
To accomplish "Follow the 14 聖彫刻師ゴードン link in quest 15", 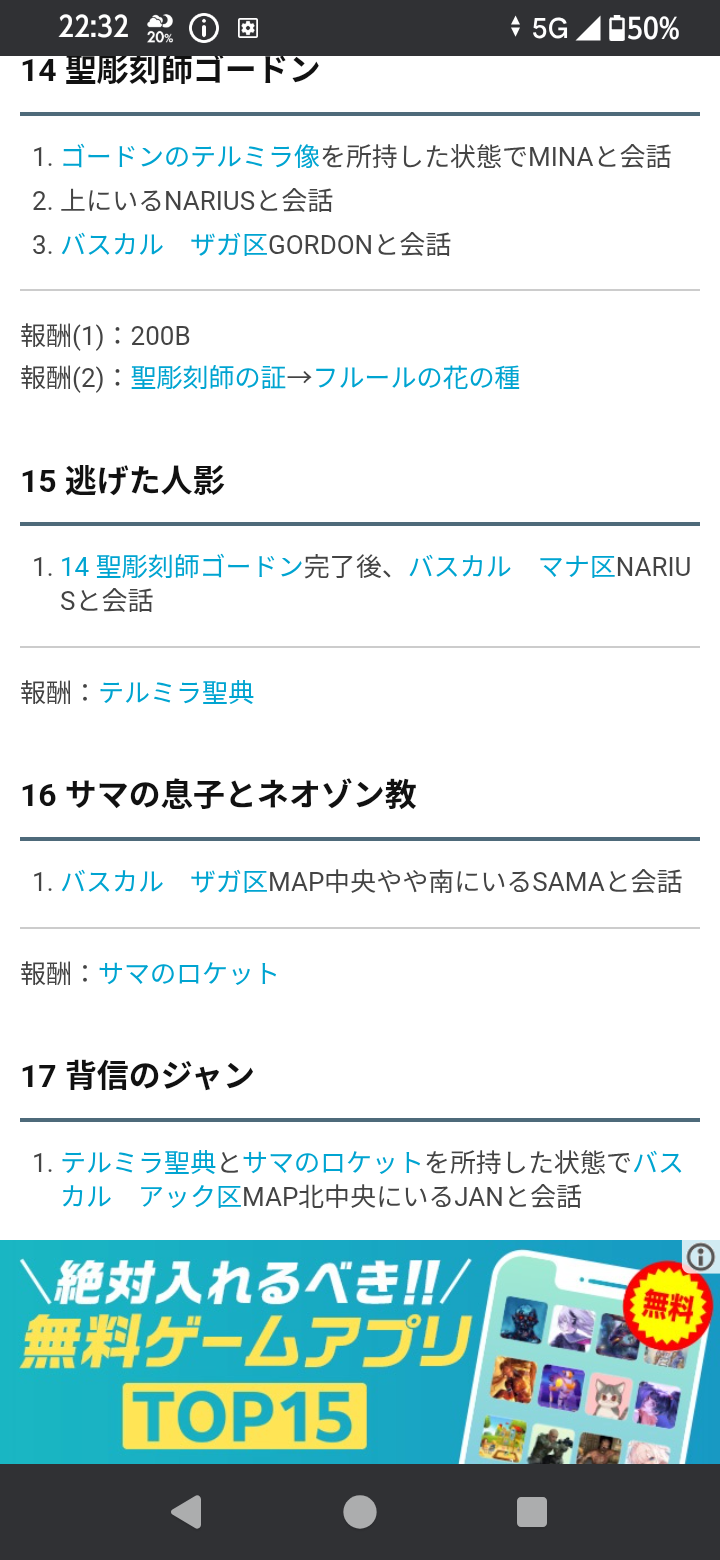I will 181,567.
